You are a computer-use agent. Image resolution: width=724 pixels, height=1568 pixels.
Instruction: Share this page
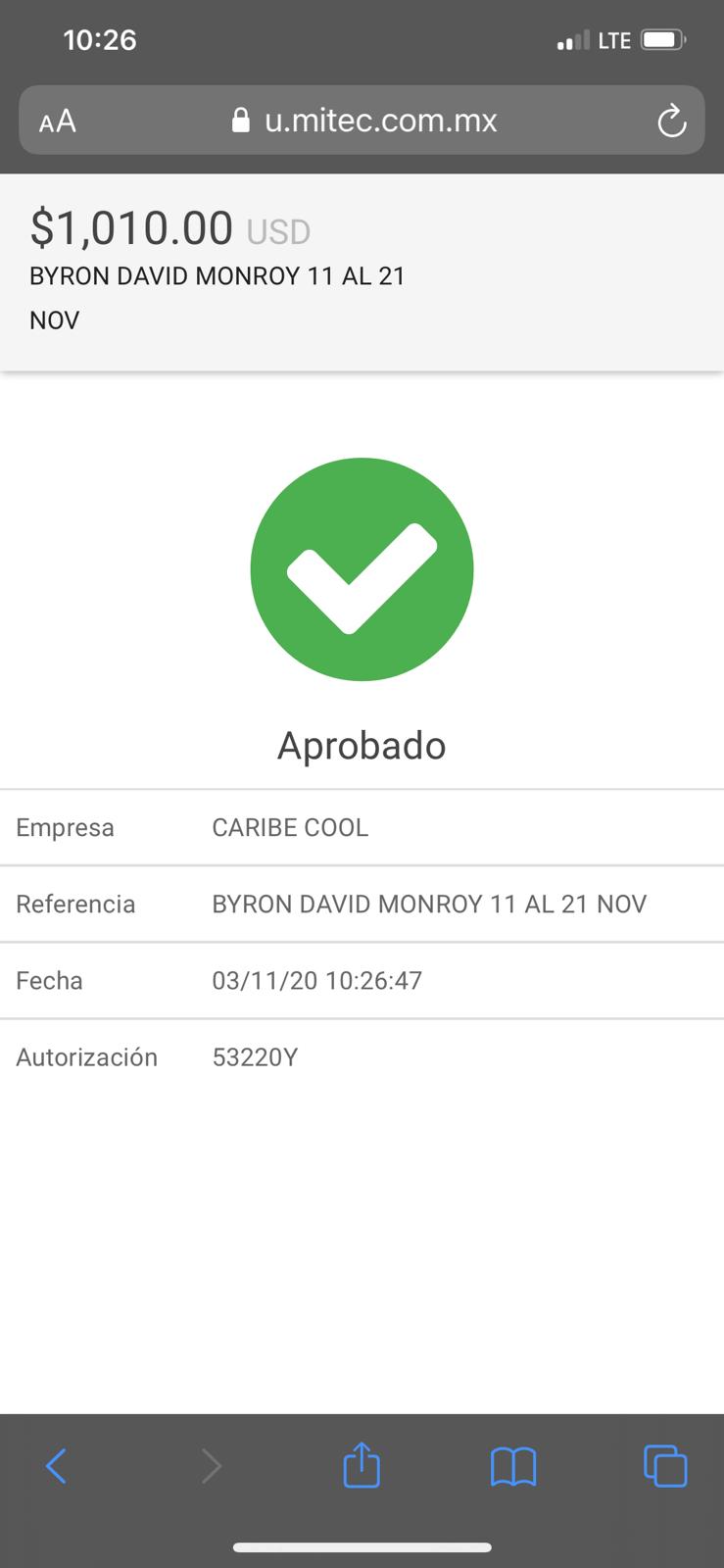(362, 1464)
